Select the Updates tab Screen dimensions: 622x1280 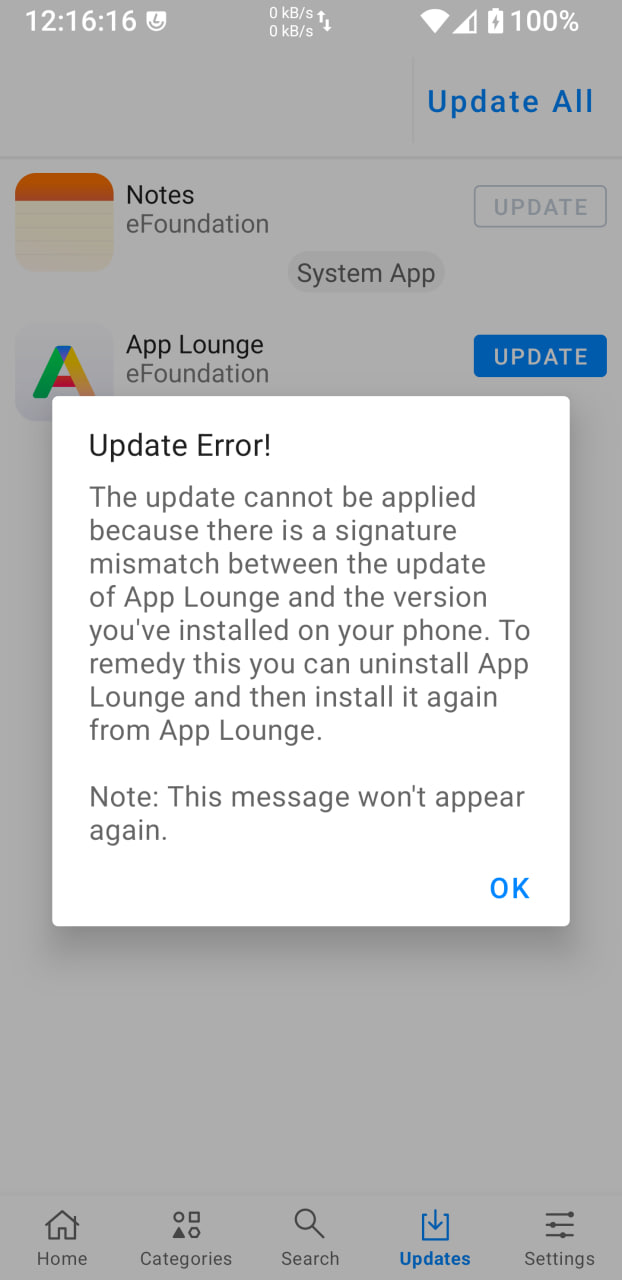tap(435, 1238)
